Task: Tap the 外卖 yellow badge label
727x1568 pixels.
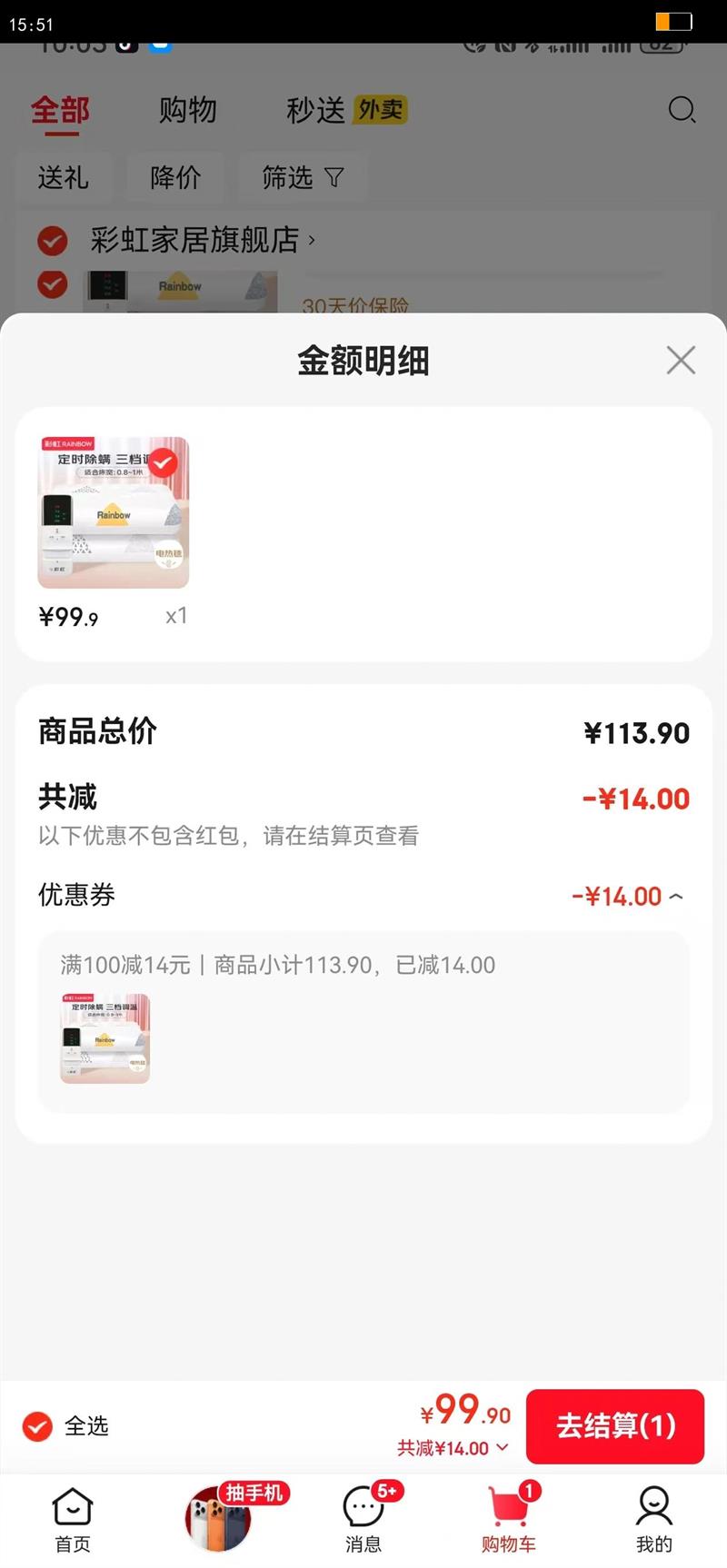Action: click(x=378, y=108)
